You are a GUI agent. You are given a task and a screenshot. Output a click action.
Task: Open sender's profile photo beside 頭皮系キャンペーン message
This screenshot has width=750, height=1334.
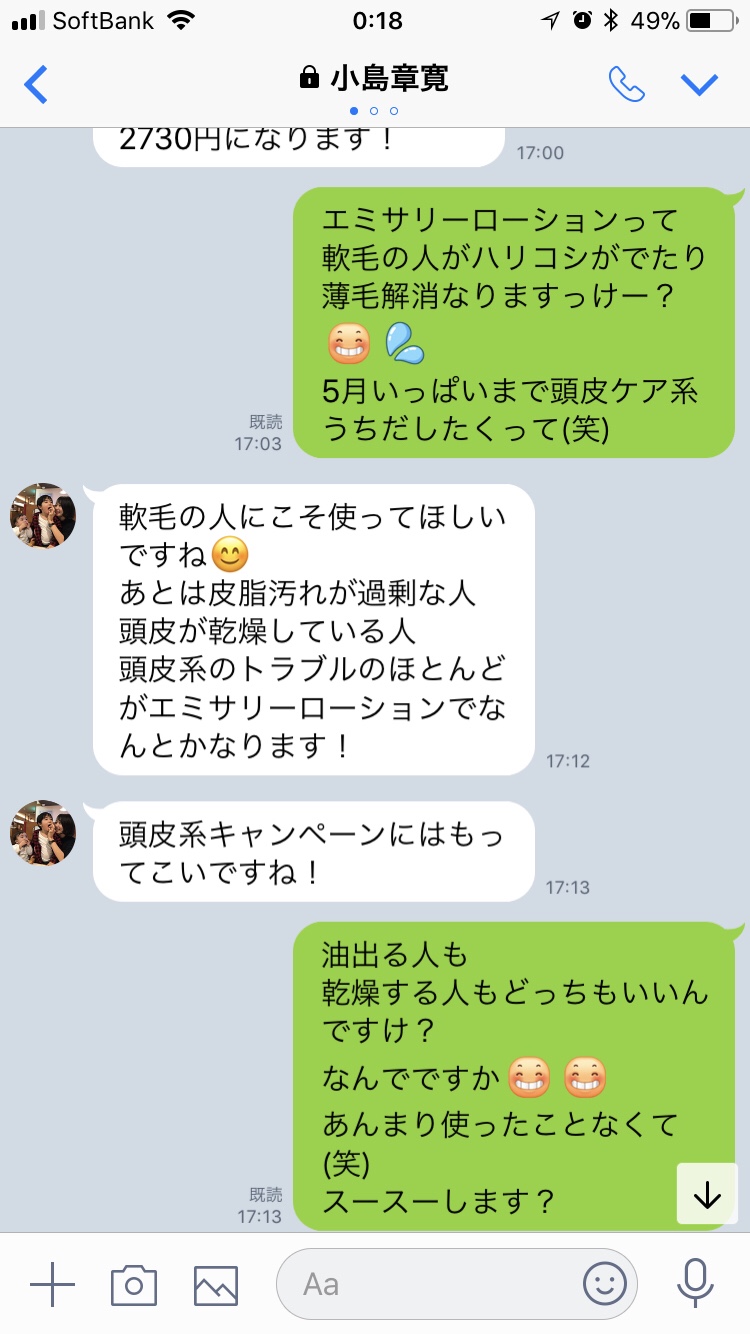coord(43,832)
